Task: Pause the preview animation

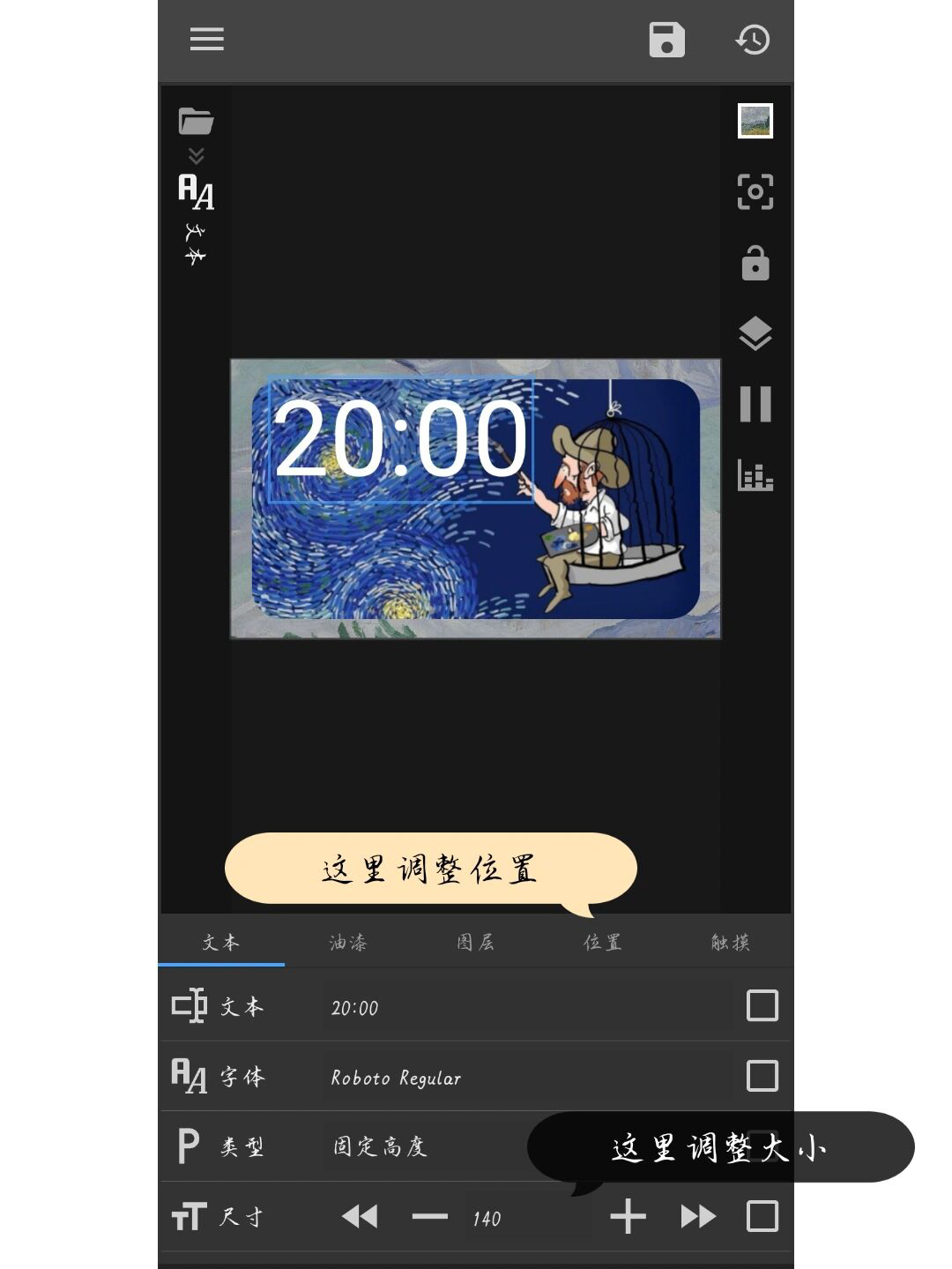Action: [x=755, y=404]
